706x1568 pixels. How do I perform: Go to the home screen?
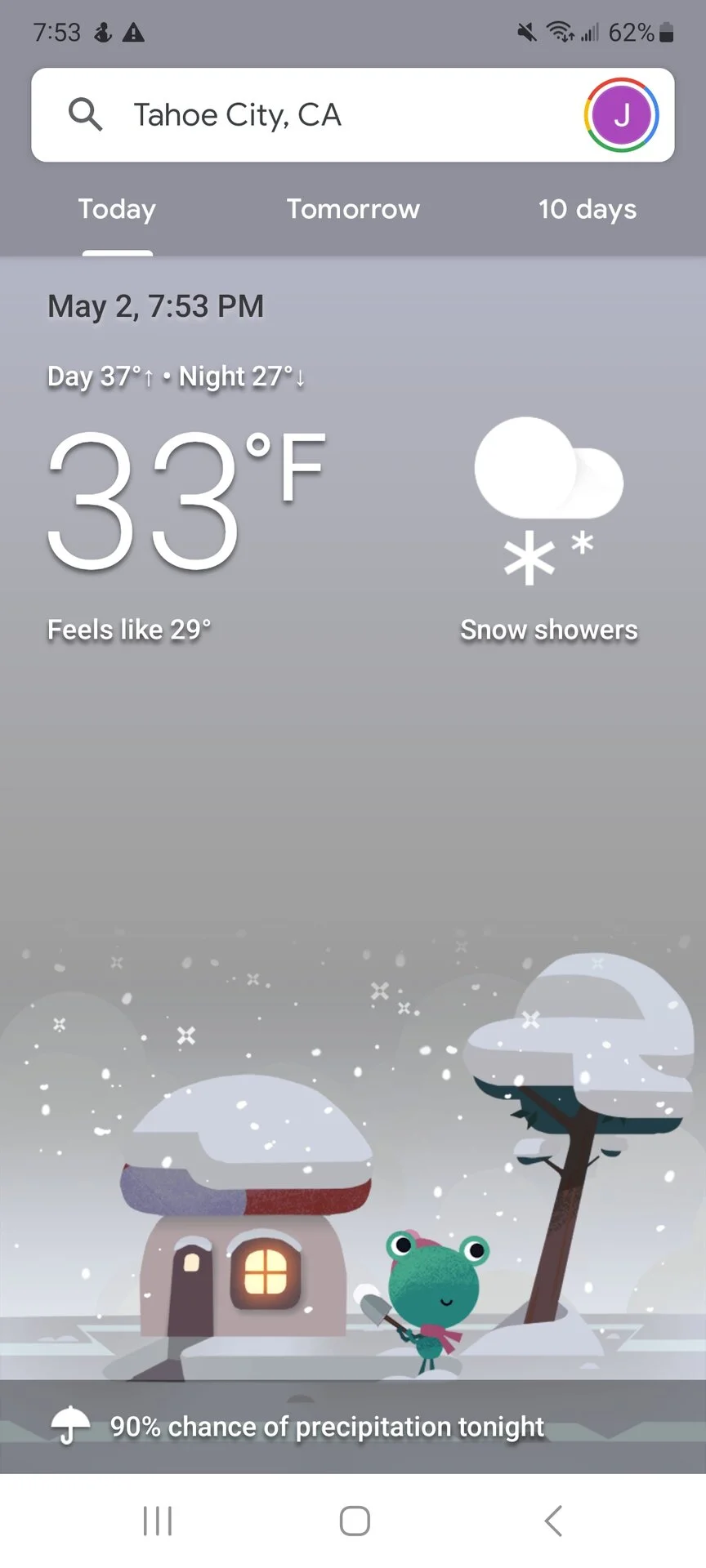click(355, 1521)
